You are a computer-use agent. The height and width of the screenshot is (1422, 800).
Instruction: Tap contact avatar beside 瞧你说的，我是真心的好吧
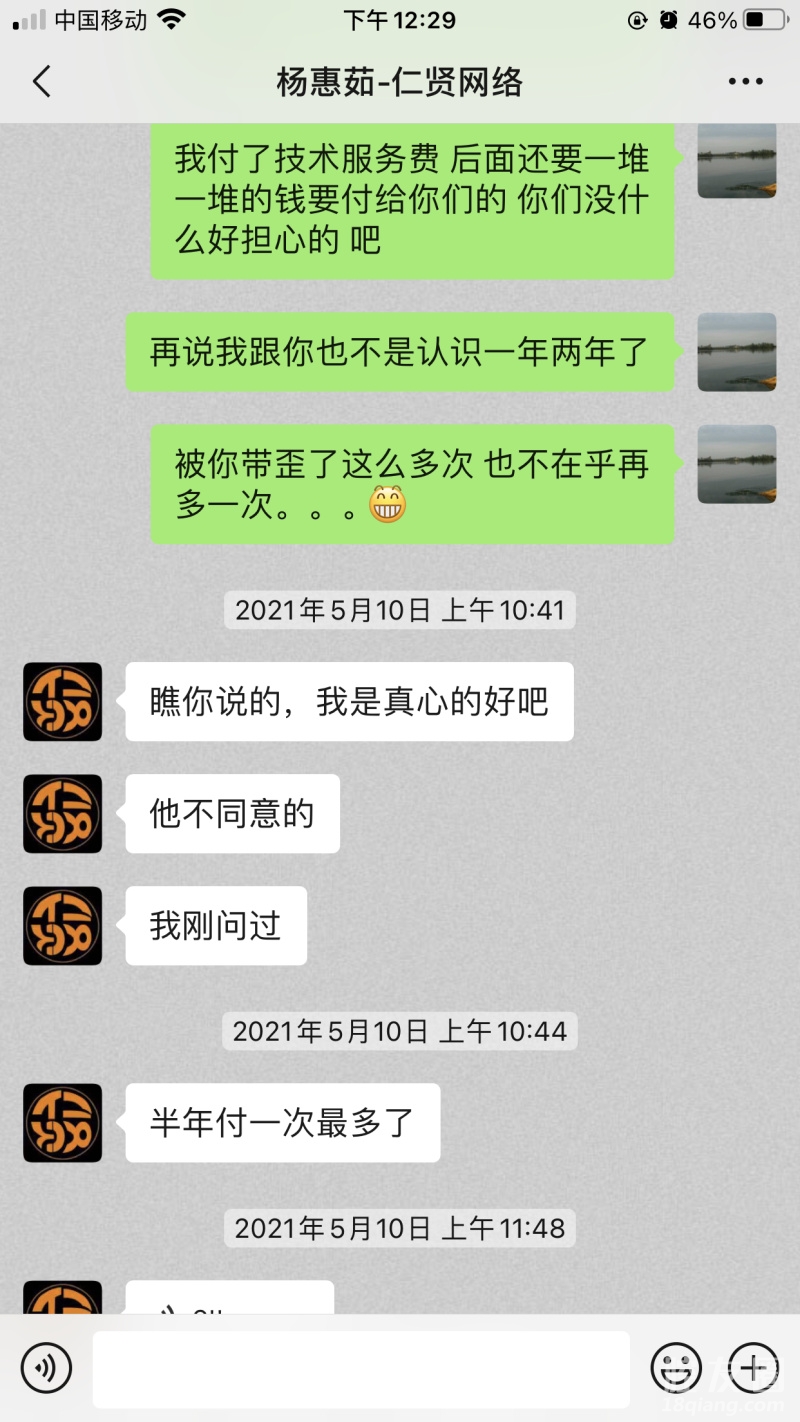click(63, 701)
